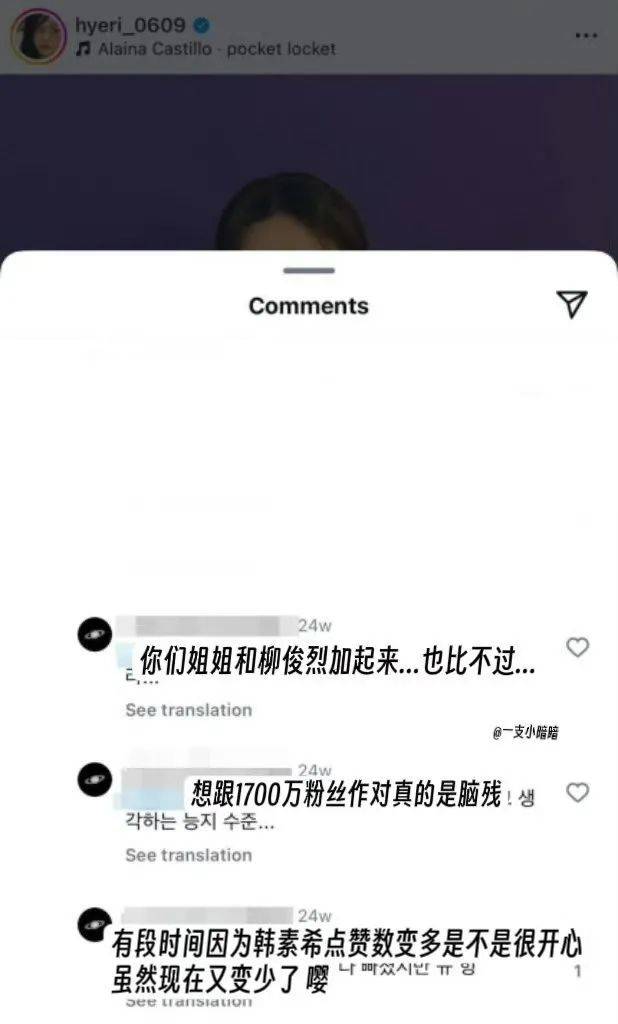See translation of the 1700万粉丝 comment
Viewport: 618px width, 1024px height.
click(188, 855)
